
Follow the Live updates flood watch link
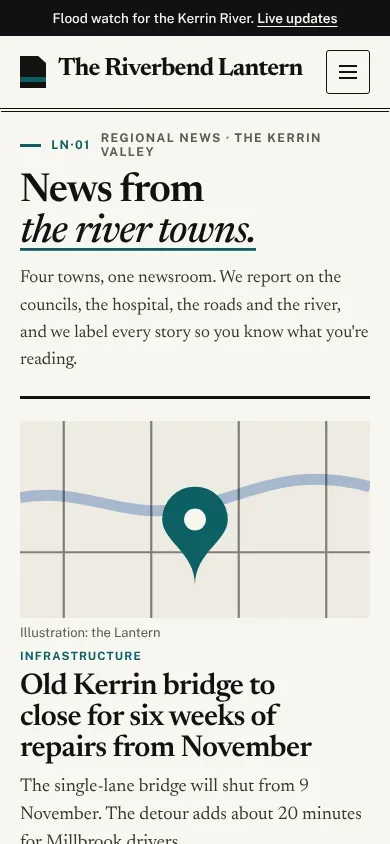click(297, 19)
